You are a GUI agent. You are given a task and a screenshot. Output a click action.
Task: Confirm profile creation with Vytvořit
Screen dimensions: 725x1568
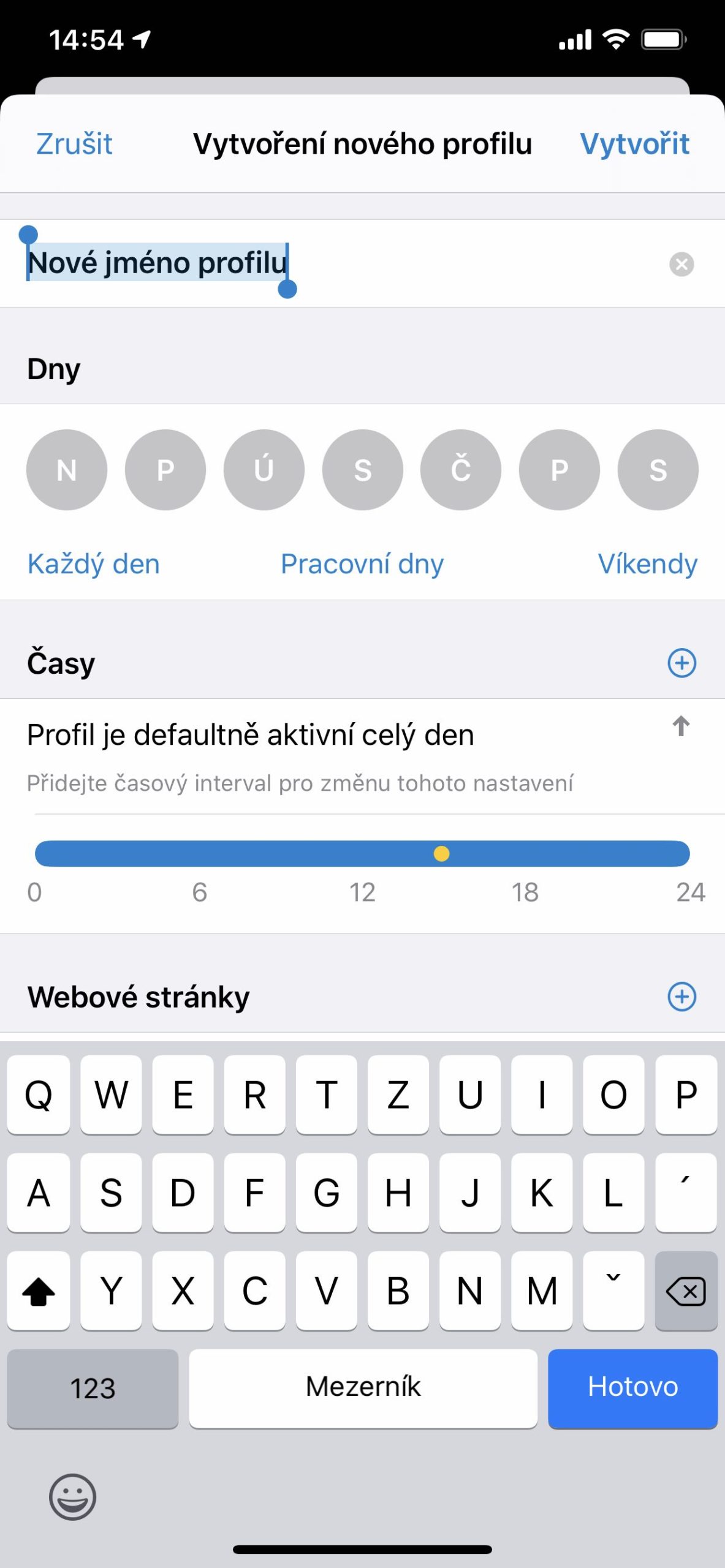click(x=634, y=144)
